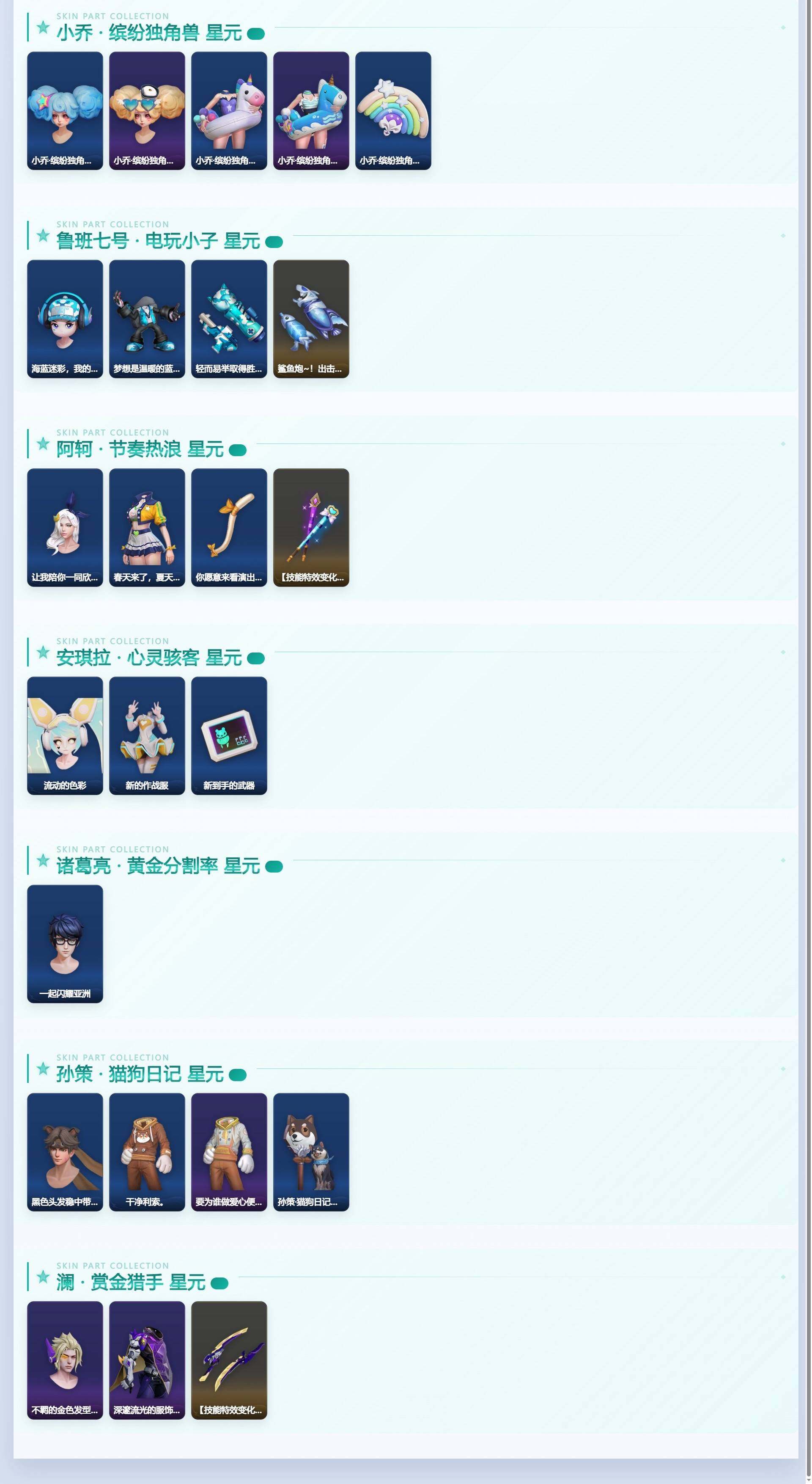The width and height of the screenshot is (812, 1484).
Task: Tap the 技能特效变化 card in 澜·赏金猎手
Action: pos(229,1360)
